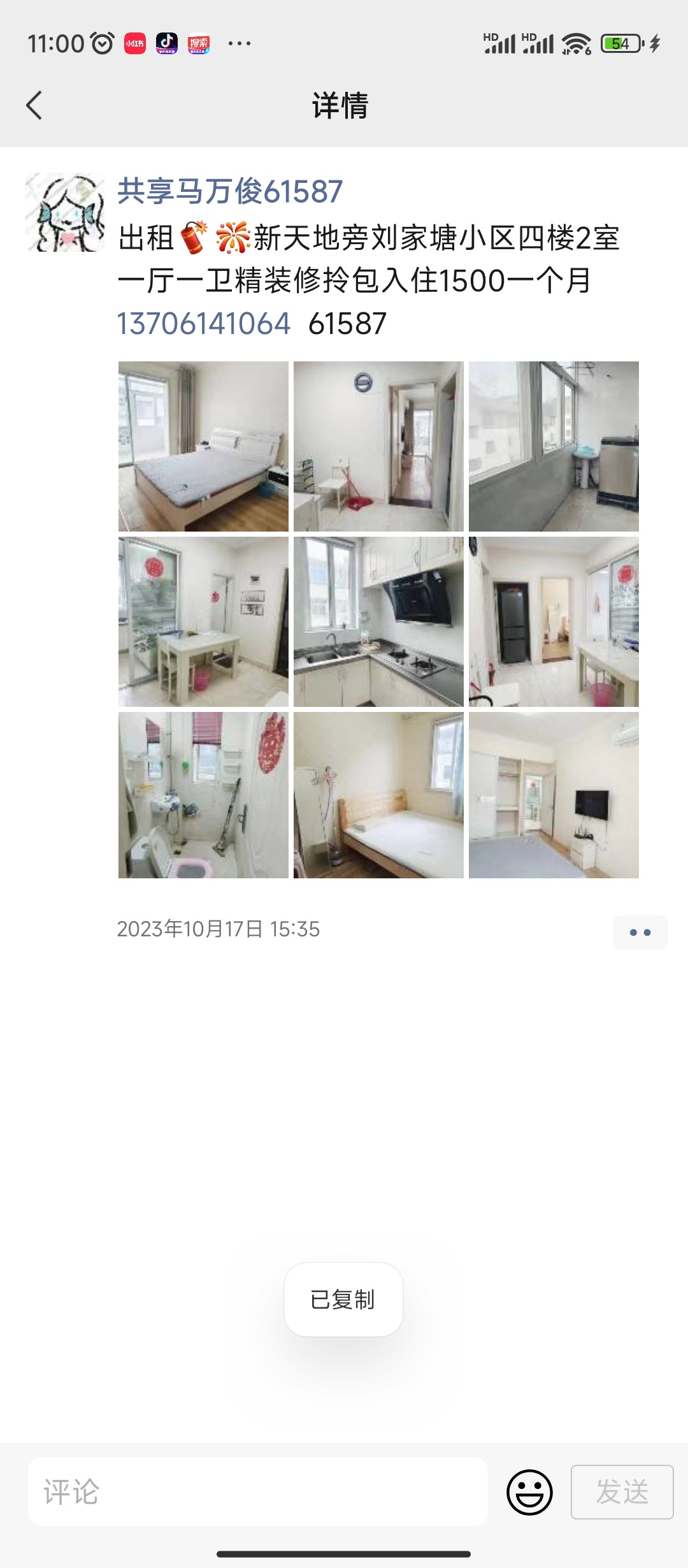Image resolution: width=688 pixels, height=1568 pixels.
Task: Open the username 共享马万俊61587
Action: (x=230, y=191)
